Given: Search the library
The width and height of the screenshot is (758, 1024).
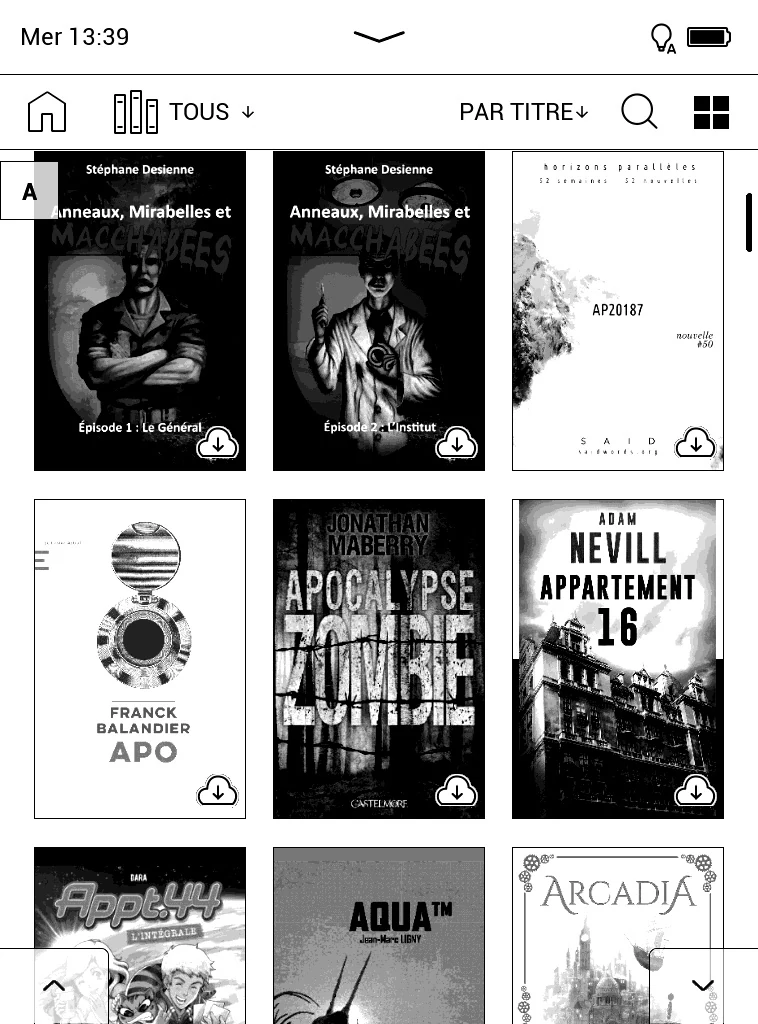Looking at the screenshot, I should click(x=639, y=112).
